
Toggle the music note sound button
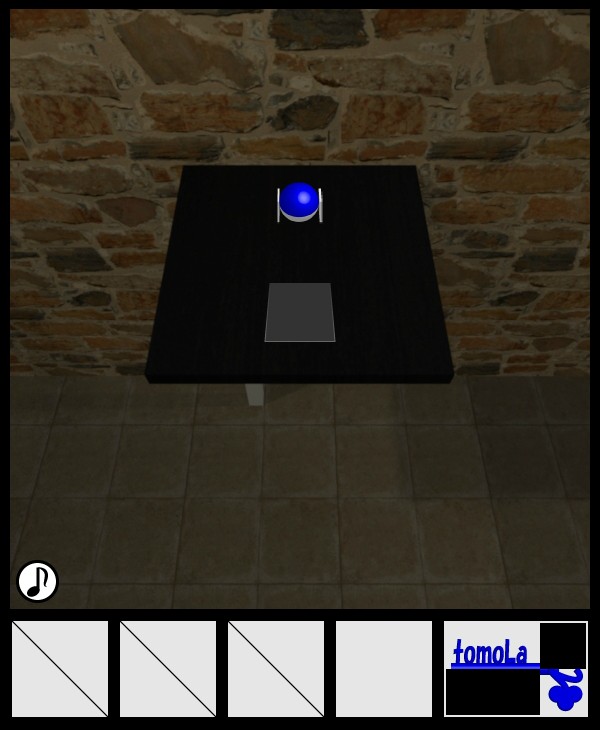[37, 581]
